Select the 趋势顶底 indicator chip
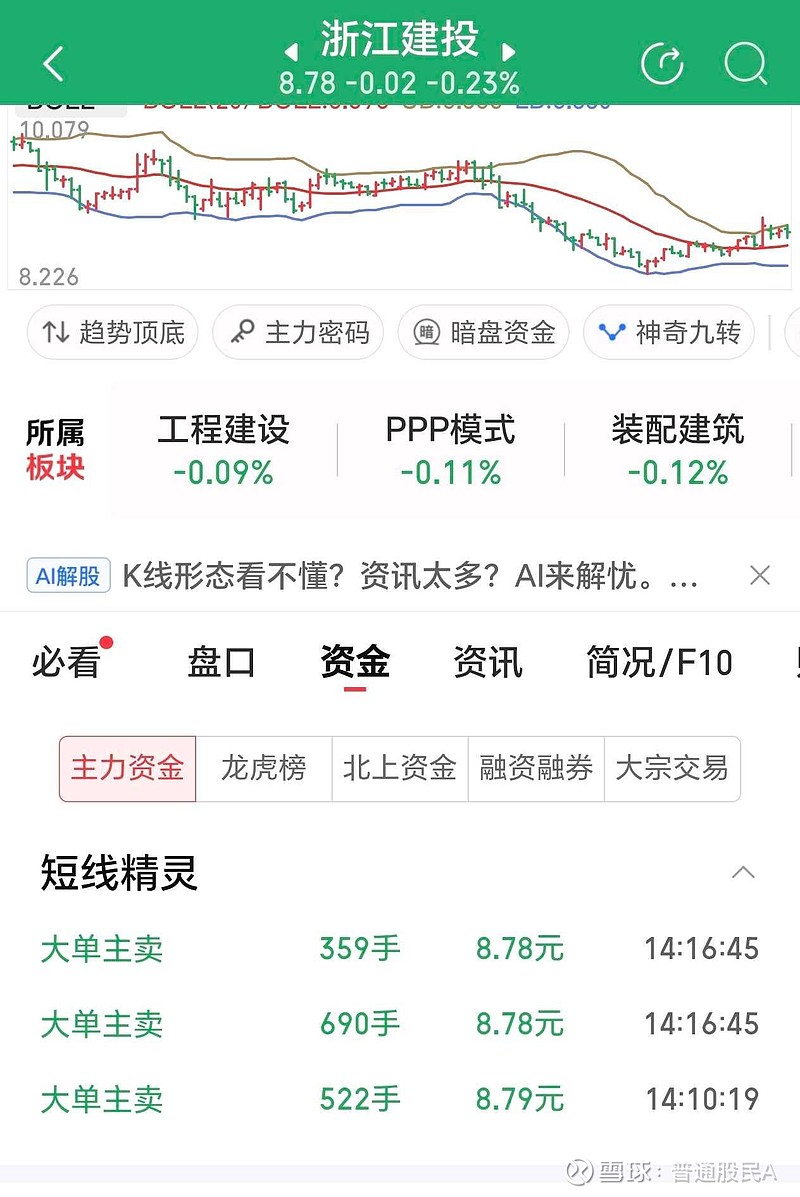 click(113, 333)
